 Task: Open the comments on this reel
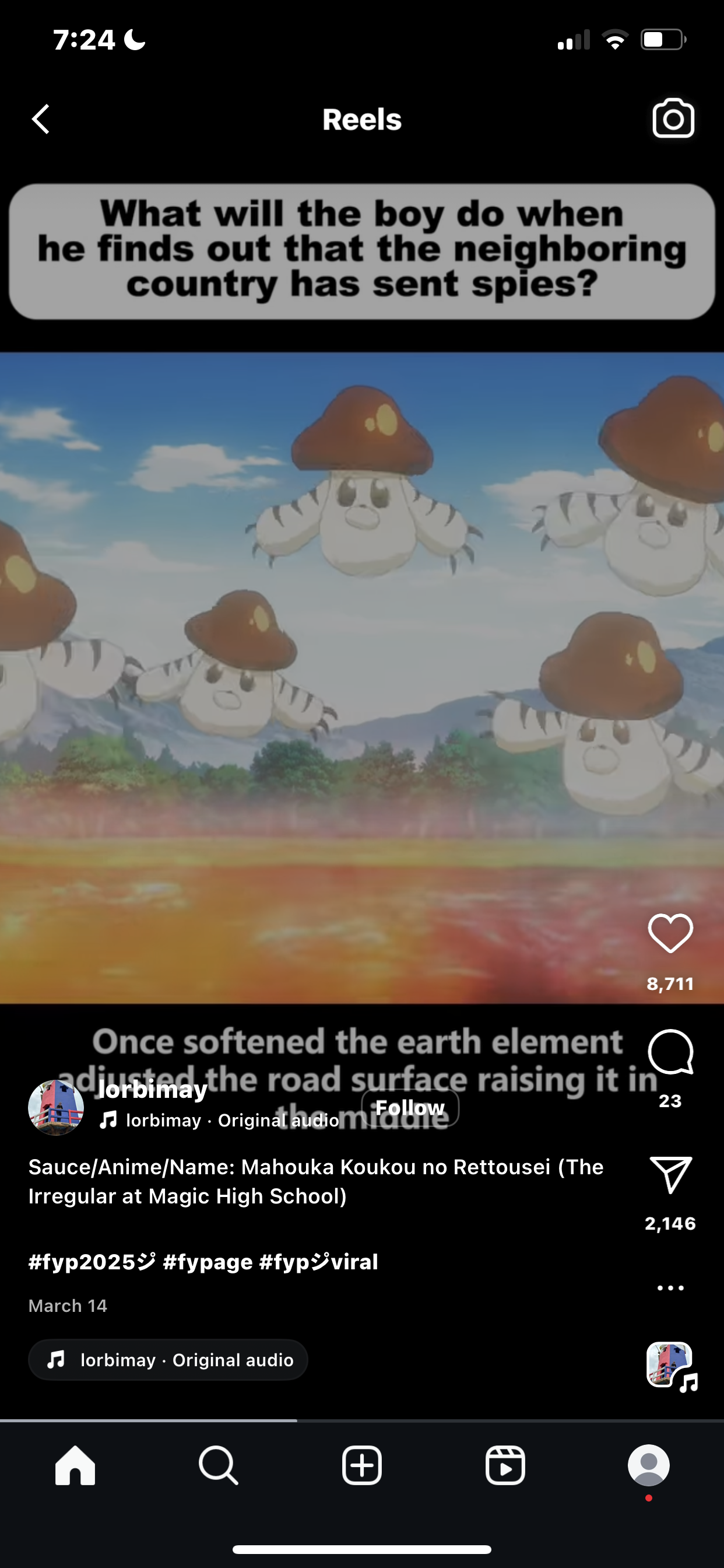[x=670, y=1052]
